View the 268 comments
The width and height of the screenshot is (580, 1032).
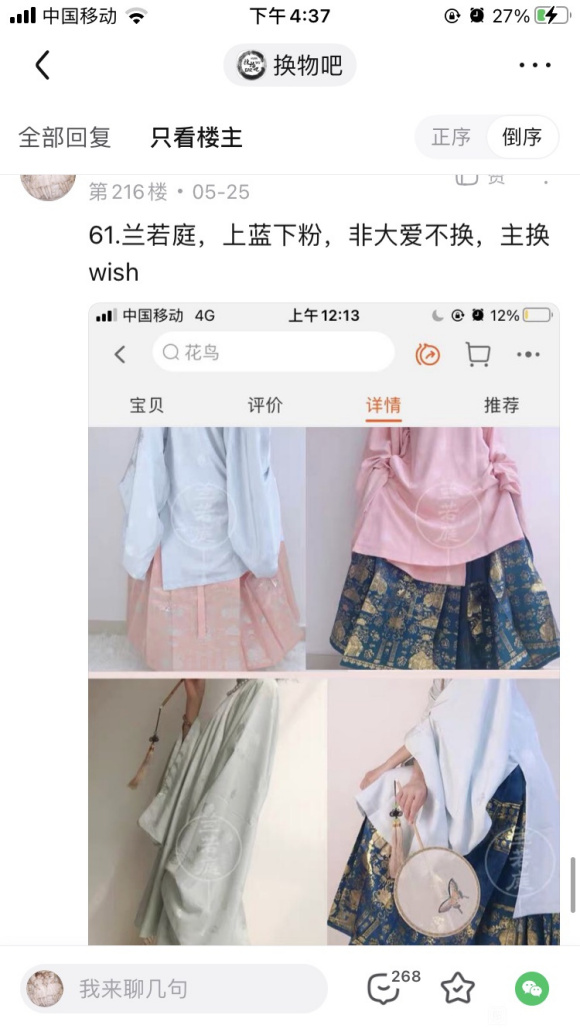tap(392, 988)
